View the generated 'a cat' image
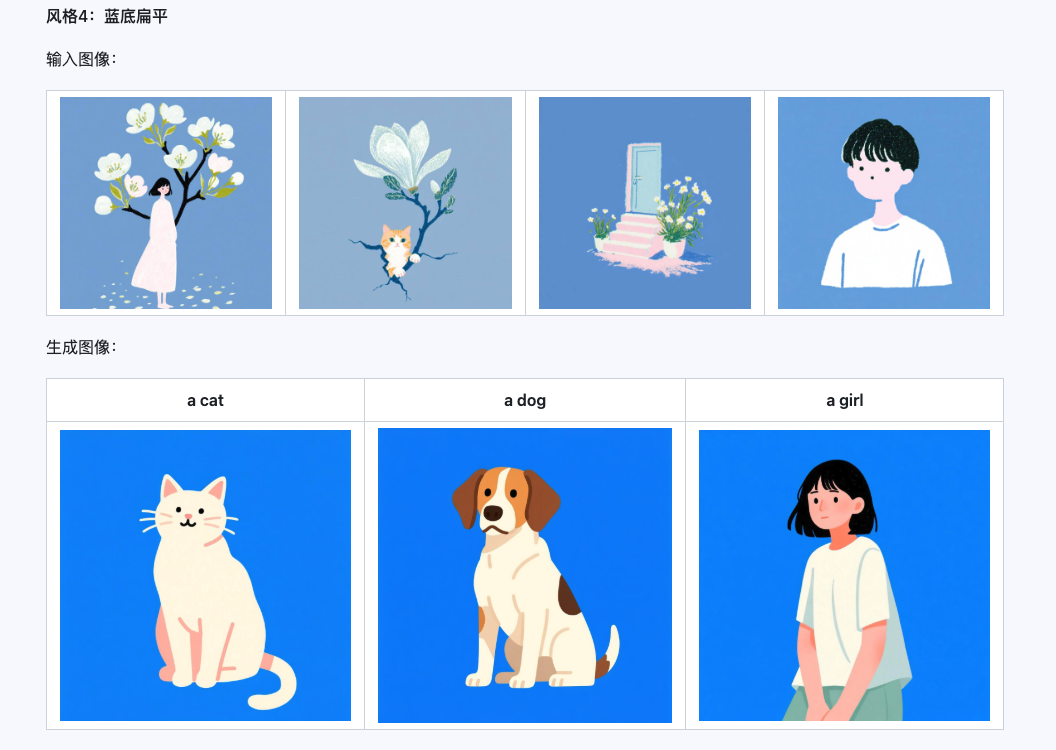This screenshot has width=1056, height=750. tap(205, 575)
